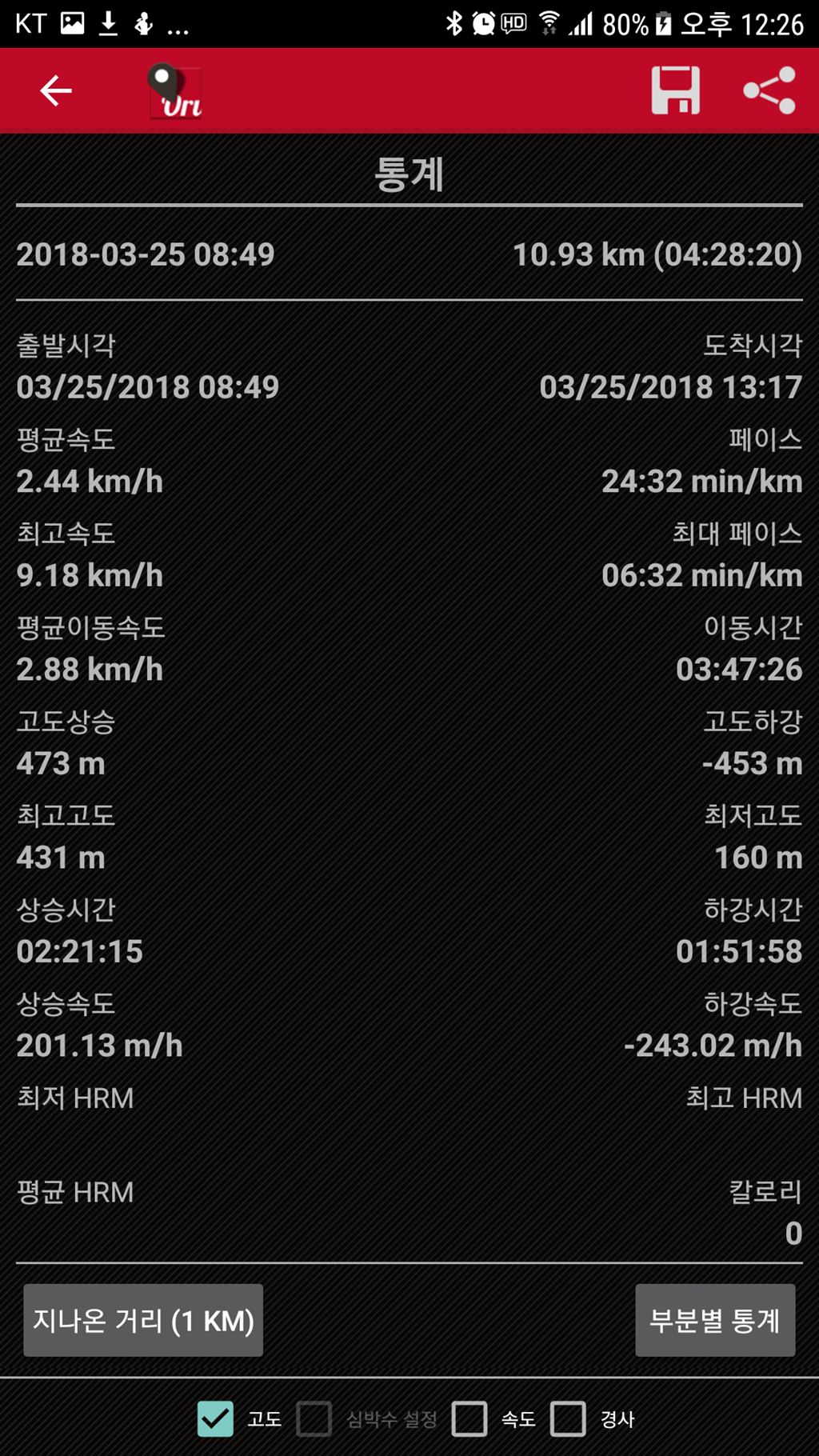819x1456 pixels.
Task: Share this track's statistics
Action: (x=769, y=90)
